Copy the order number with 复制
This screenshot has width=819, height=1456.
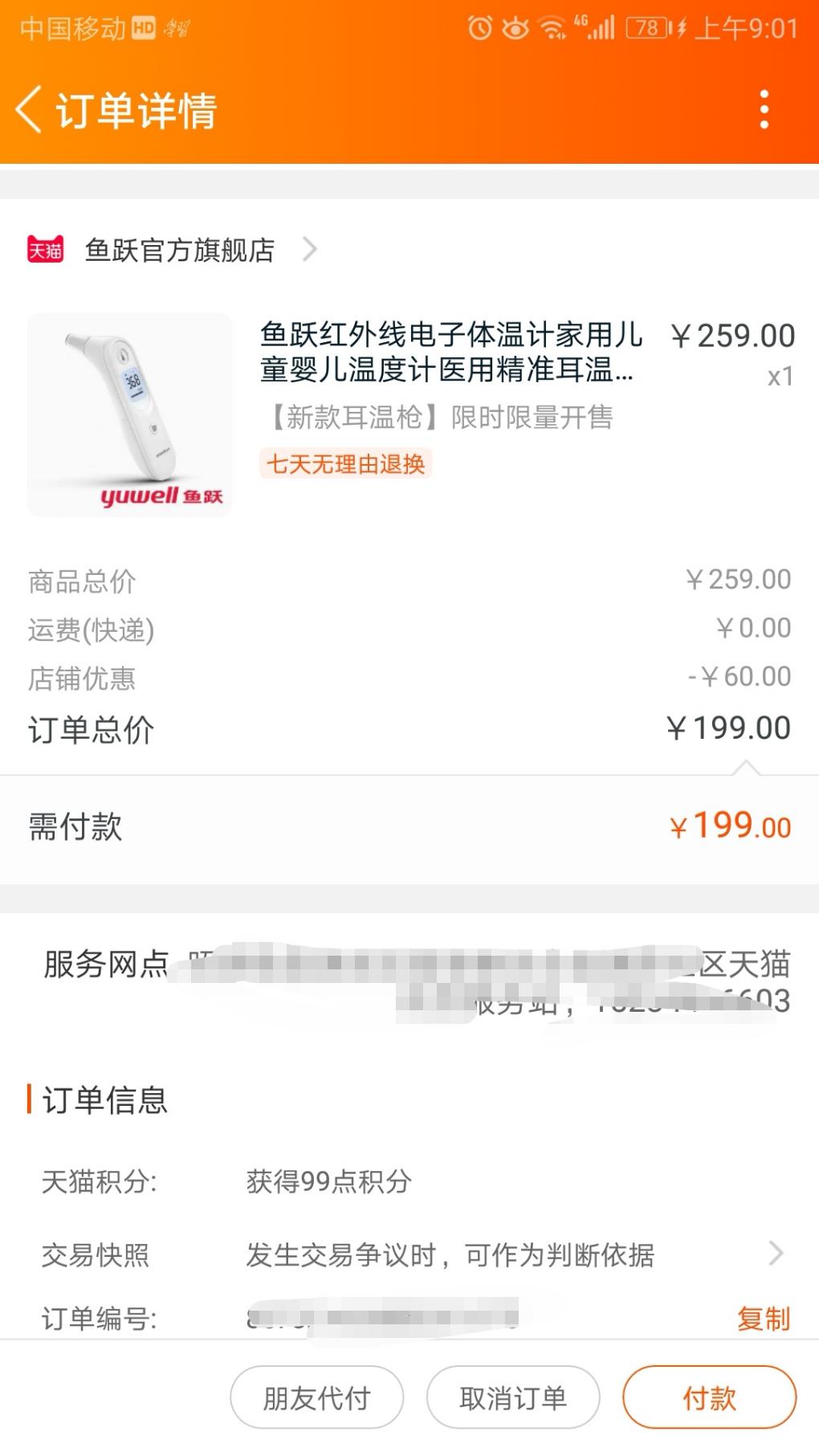tap(763, 1319)
